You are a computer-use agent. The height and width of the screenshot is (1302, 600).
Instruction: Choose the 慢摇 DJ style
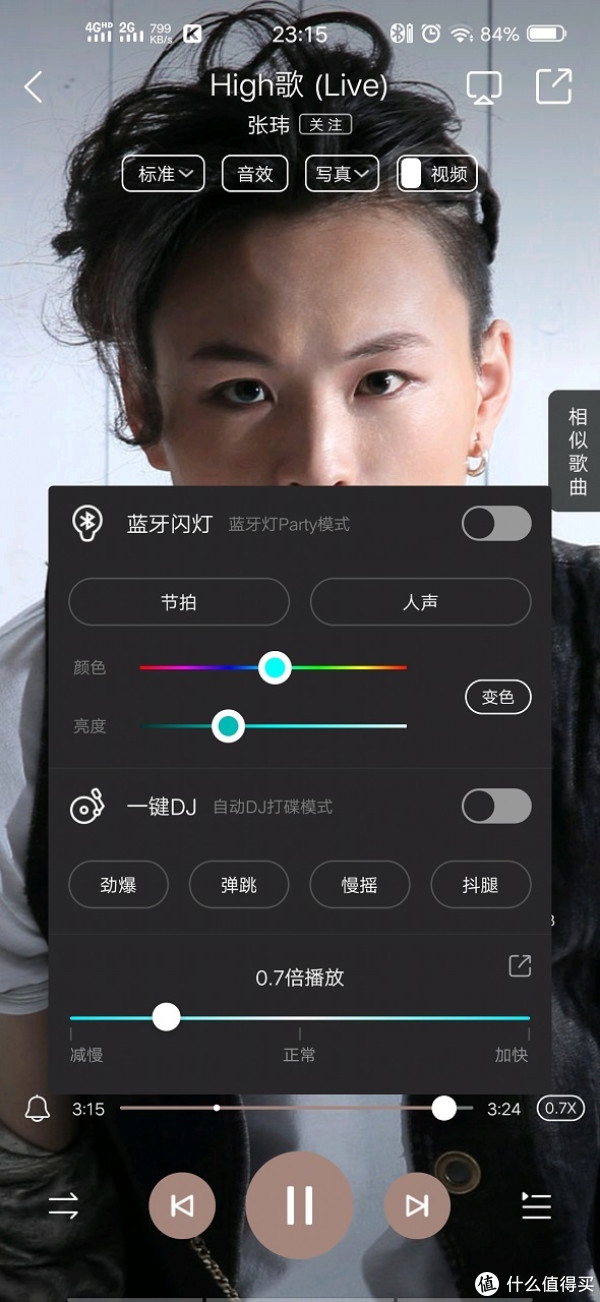point(359,885)
